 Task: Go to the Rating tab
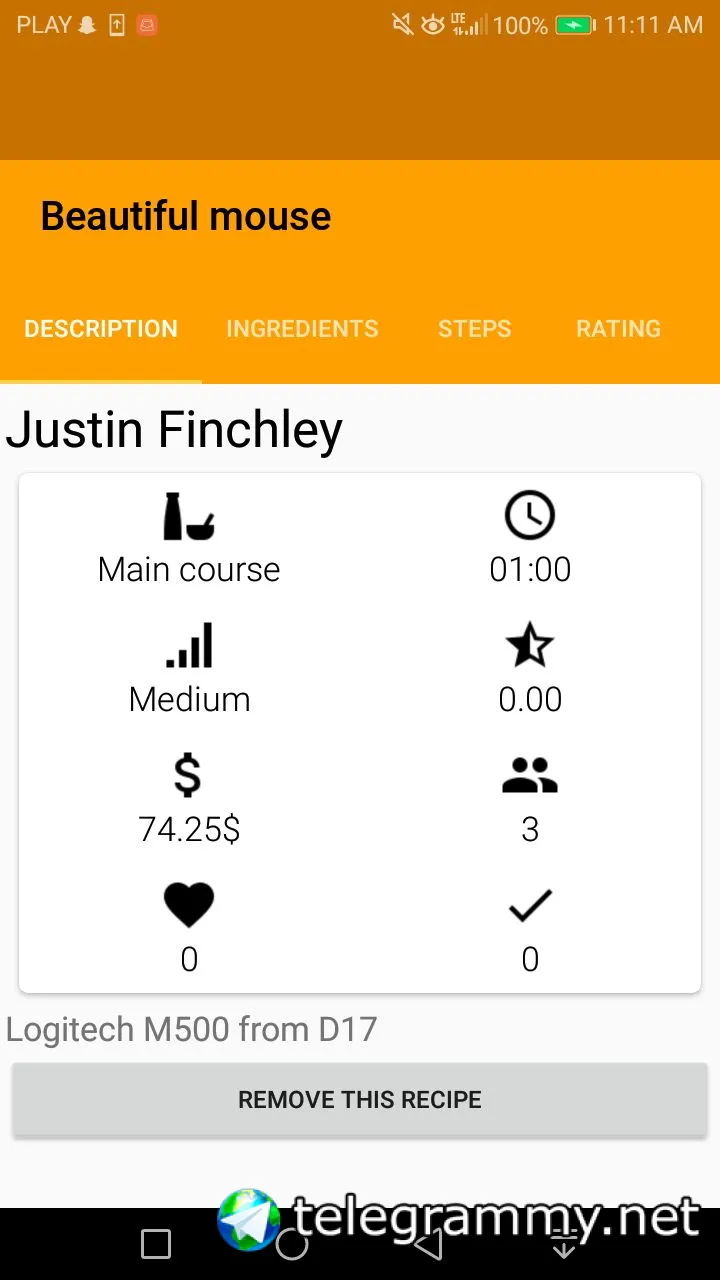click(x=618, y=329)
